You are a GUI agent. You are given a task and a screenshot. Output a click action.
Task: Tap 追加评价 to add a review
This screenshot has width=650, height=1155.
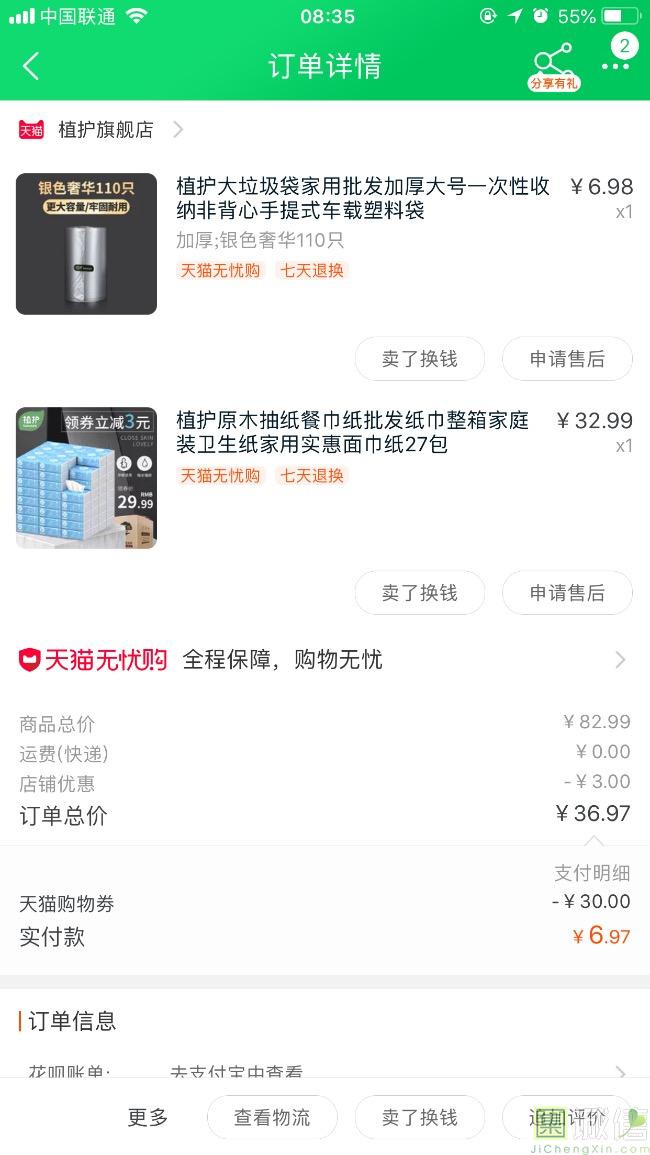(567, 1117)
